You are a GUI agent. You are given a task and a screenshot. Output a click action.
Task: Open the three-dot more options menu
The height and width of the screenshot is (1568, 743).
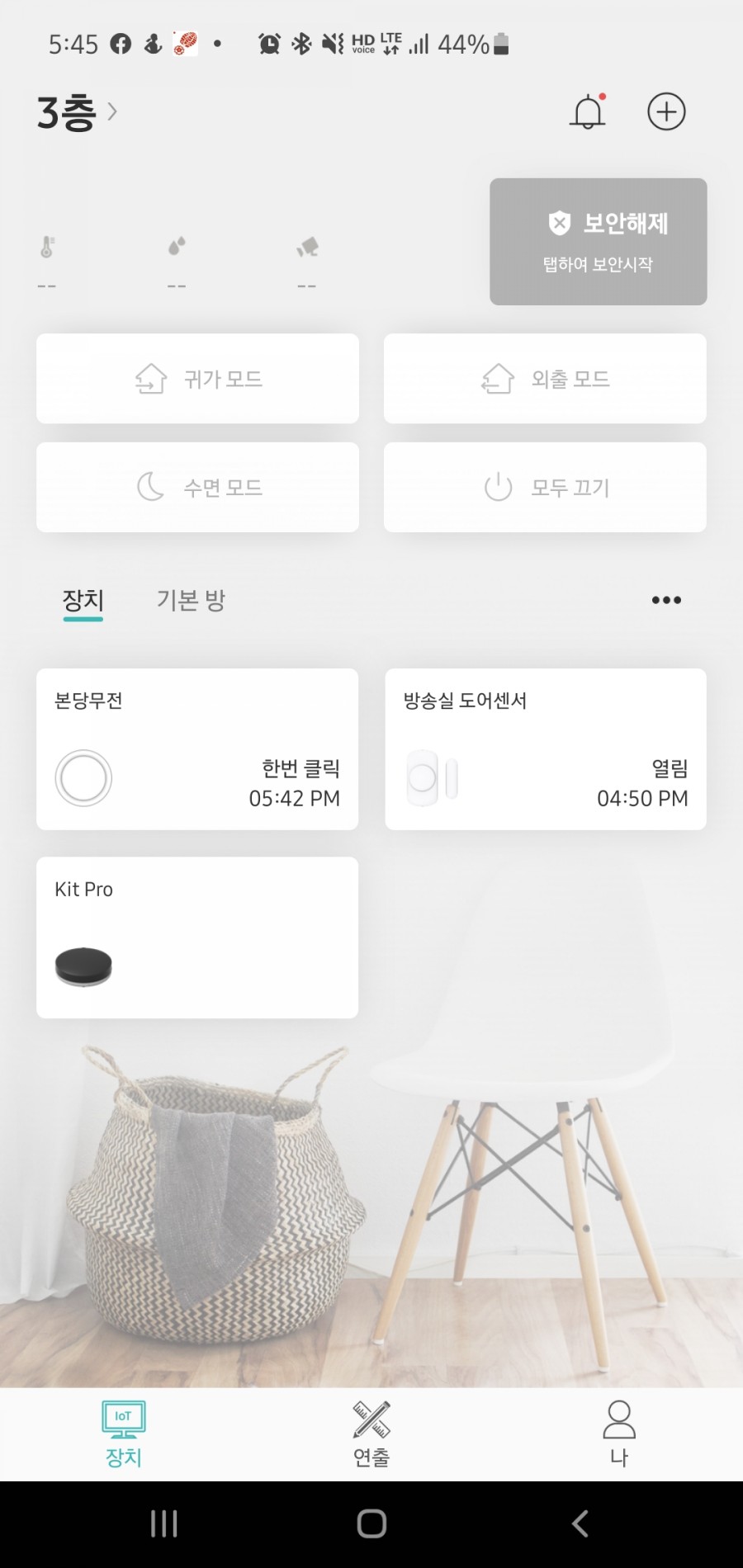665,600
